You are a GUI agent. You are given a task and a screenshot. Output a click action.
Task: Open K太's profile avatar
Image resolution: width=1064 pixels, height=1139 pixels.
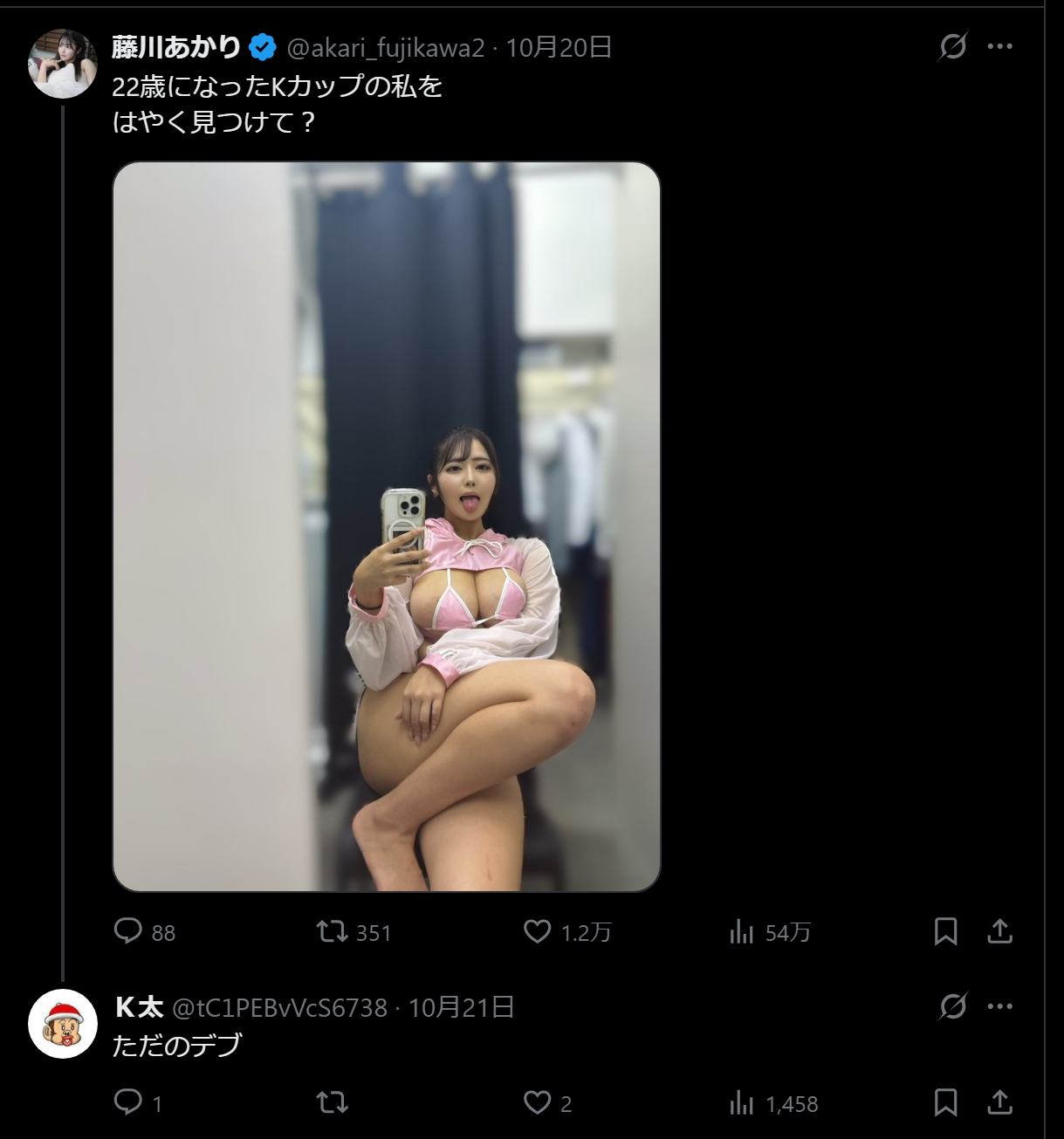pos(62,1024)
